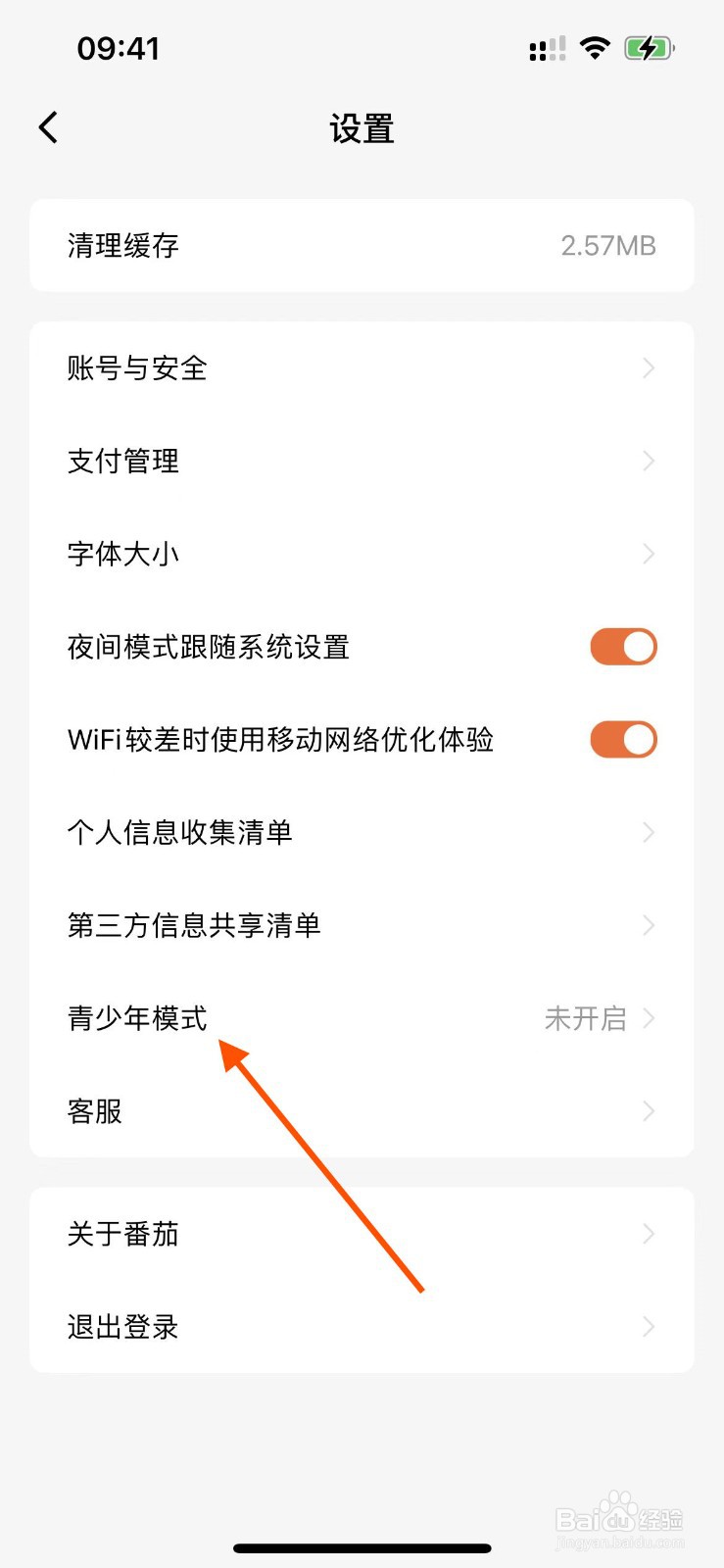This screenshot has height=1568, width=724.
Task: Open 账号与安全 (Account and Security)
Action: [362, 367]
